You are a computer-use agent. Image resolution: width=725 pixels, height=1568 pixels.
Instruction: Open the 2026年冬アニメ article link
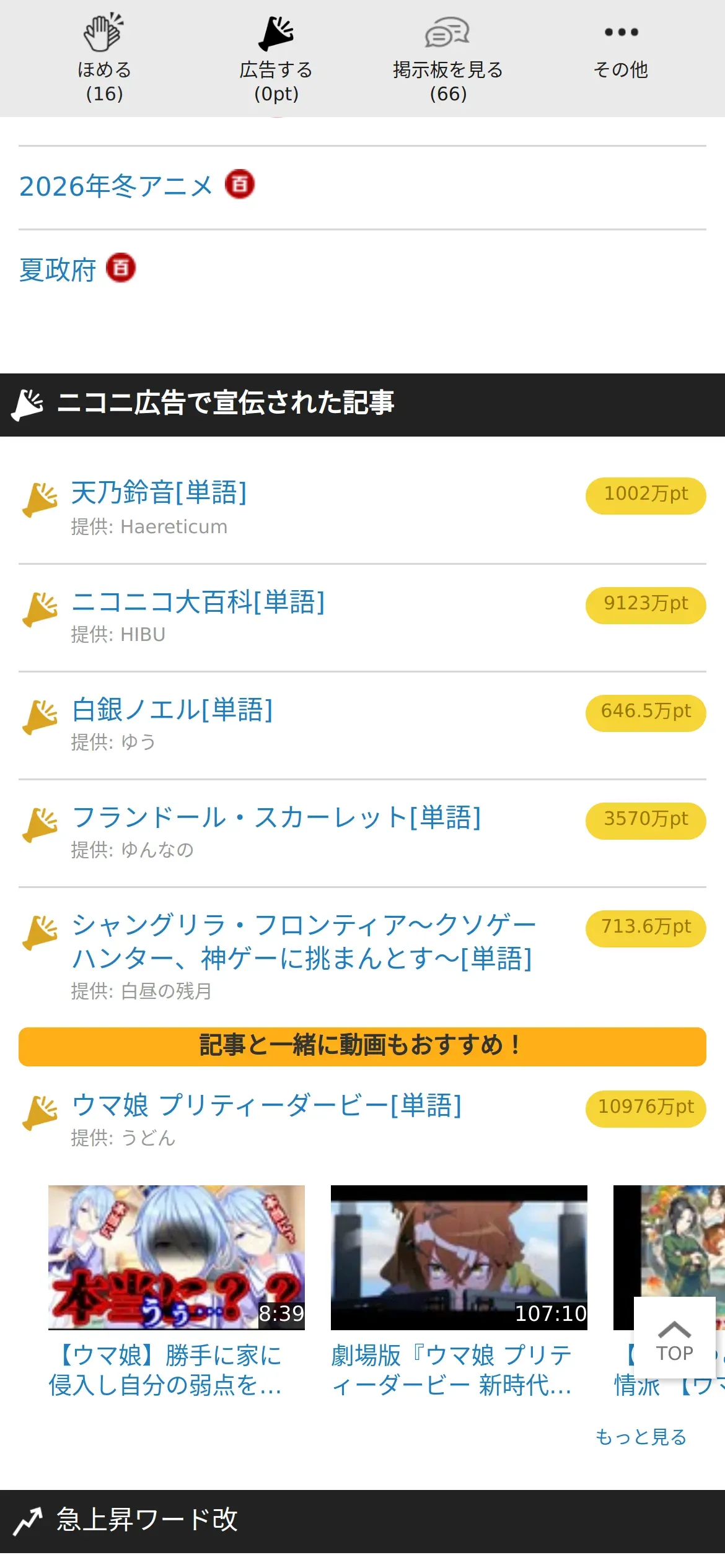(x=116, y=186)
